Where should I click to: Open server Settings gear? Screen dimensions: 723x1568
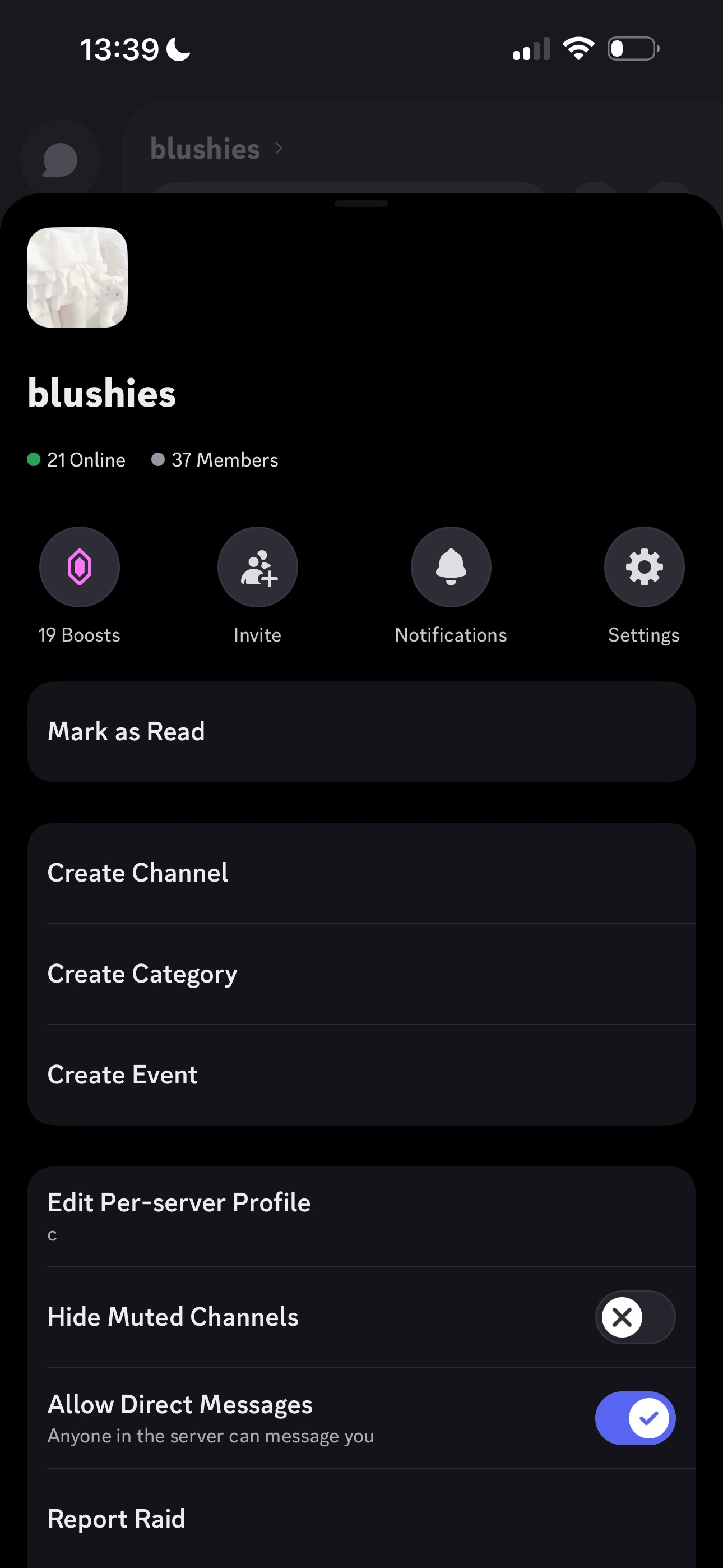pos(643,567)
